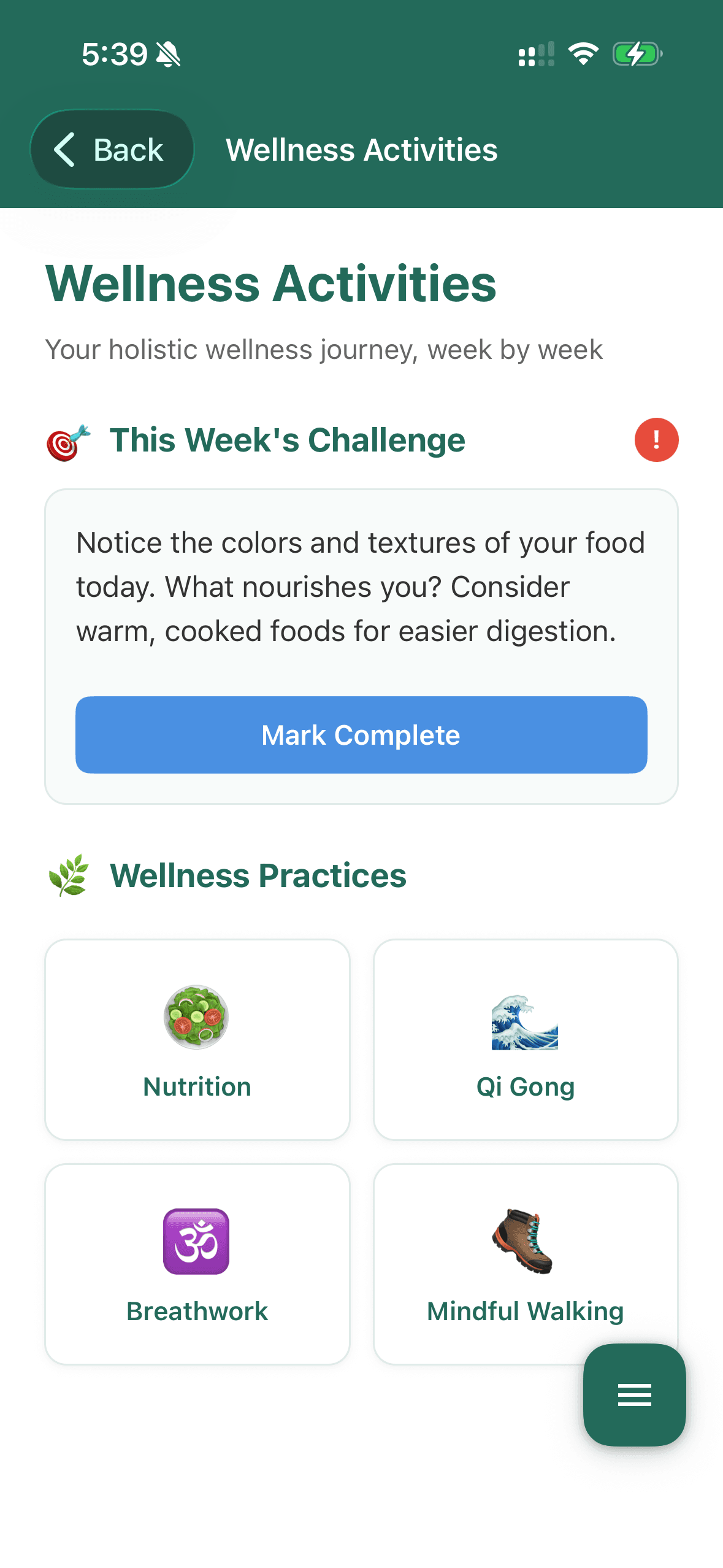Select the Breathwork practice card
The width and height of the screenshot is (723, 1568).
tap(196, 1264)
